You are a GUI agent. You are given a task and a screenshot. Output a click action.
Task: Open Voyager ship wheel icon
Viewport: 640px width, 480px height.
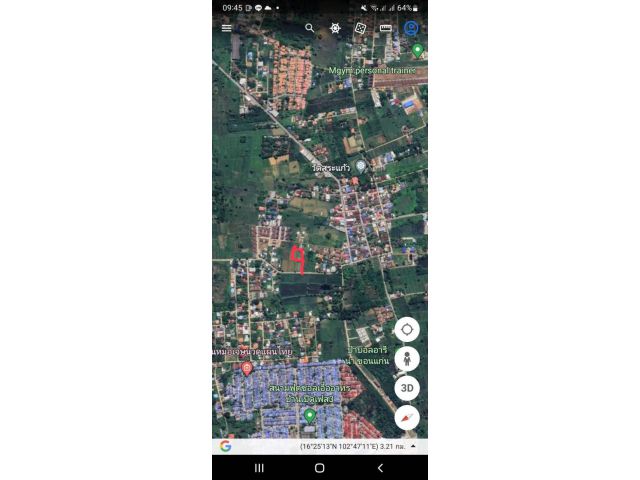(335, 28)
